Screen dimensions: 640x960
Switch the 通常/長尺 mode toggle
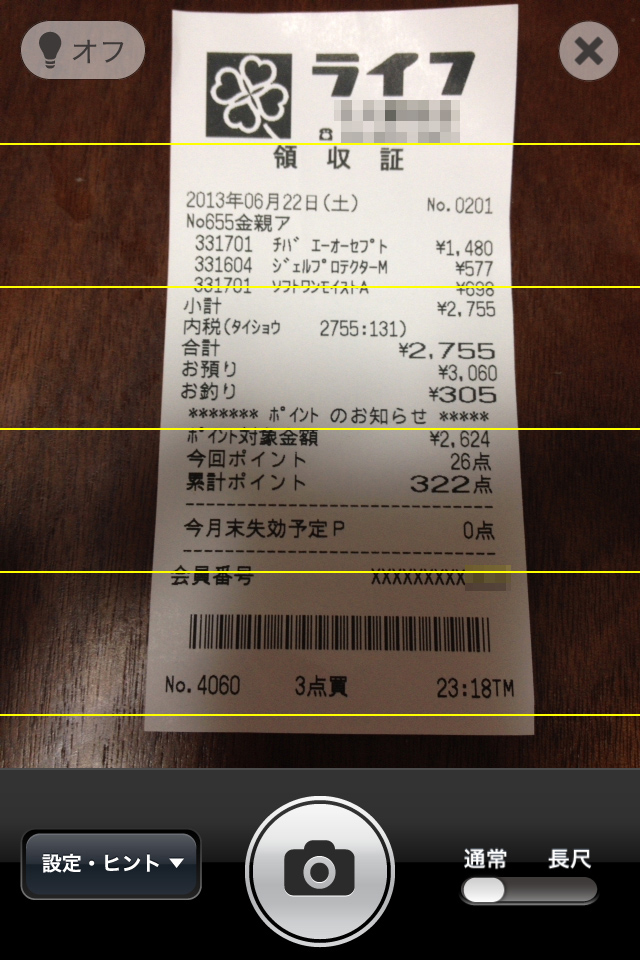point(529,890)
